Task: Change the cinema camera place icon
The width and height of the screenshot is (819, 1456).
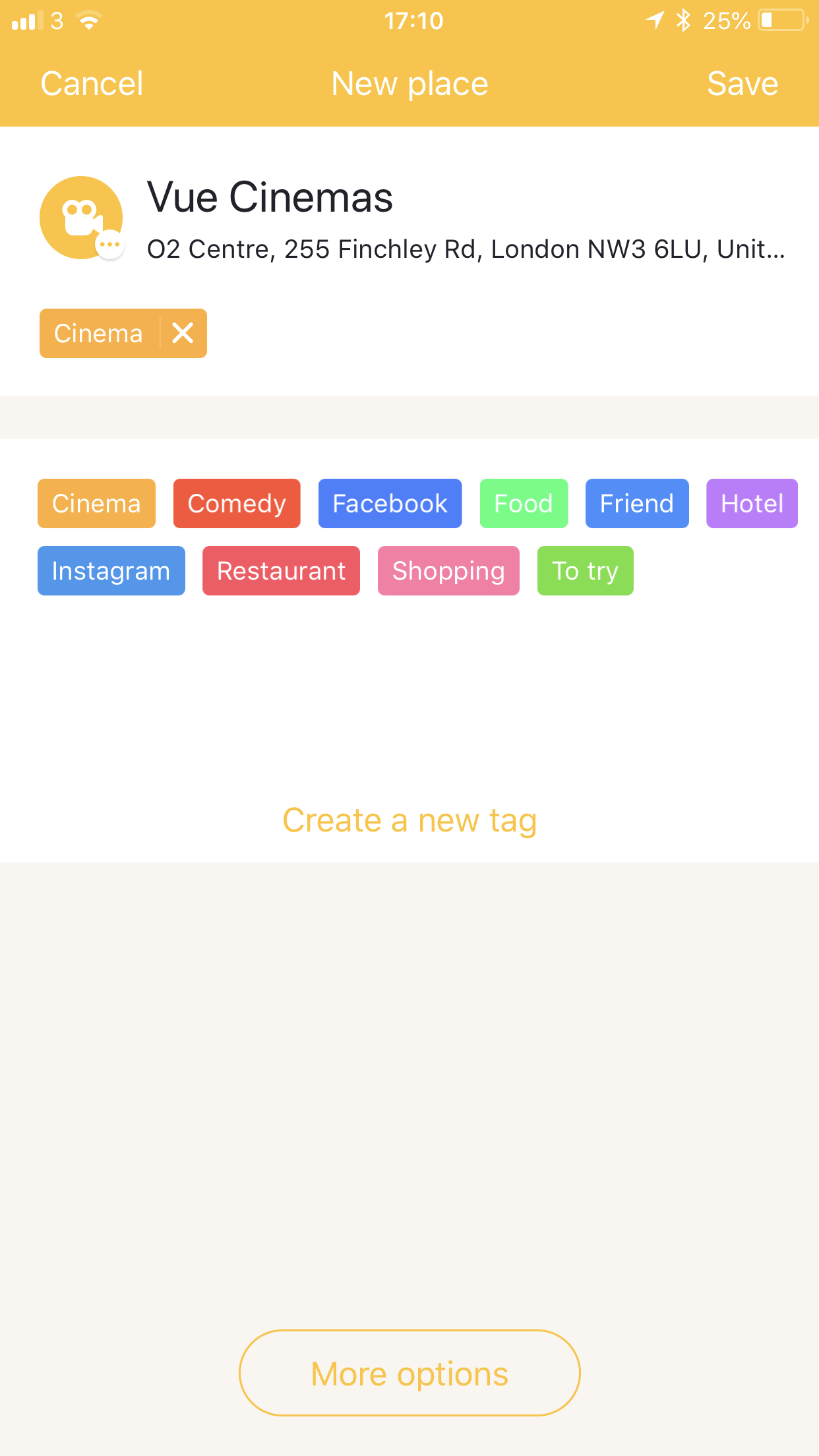Action: point(81,218)
